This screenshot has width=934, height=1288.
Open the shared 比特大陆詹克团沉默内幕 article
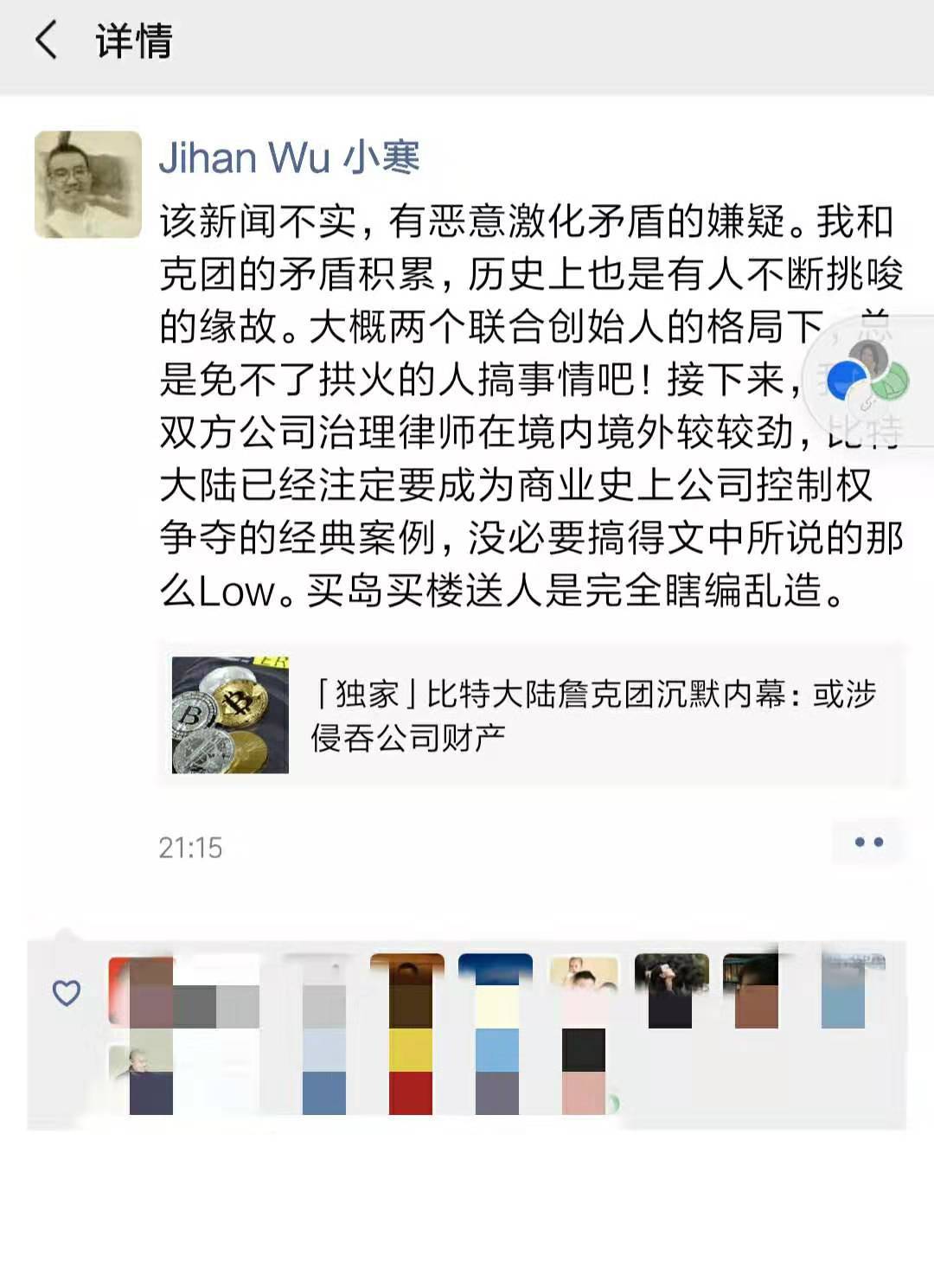pos(531,714)
